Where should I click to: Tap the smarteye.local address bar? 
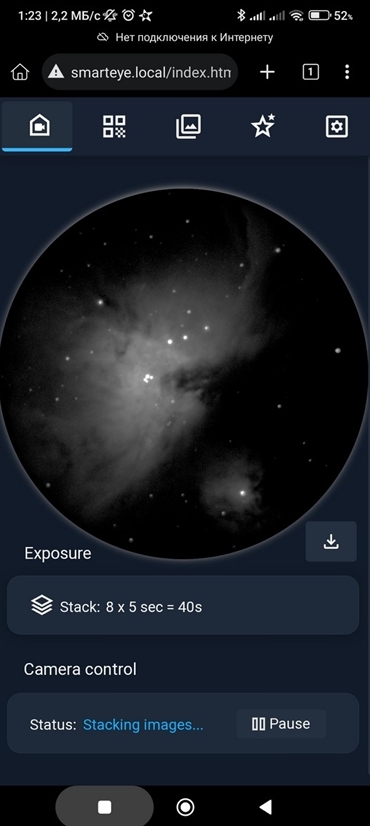[x=140, y=72]
